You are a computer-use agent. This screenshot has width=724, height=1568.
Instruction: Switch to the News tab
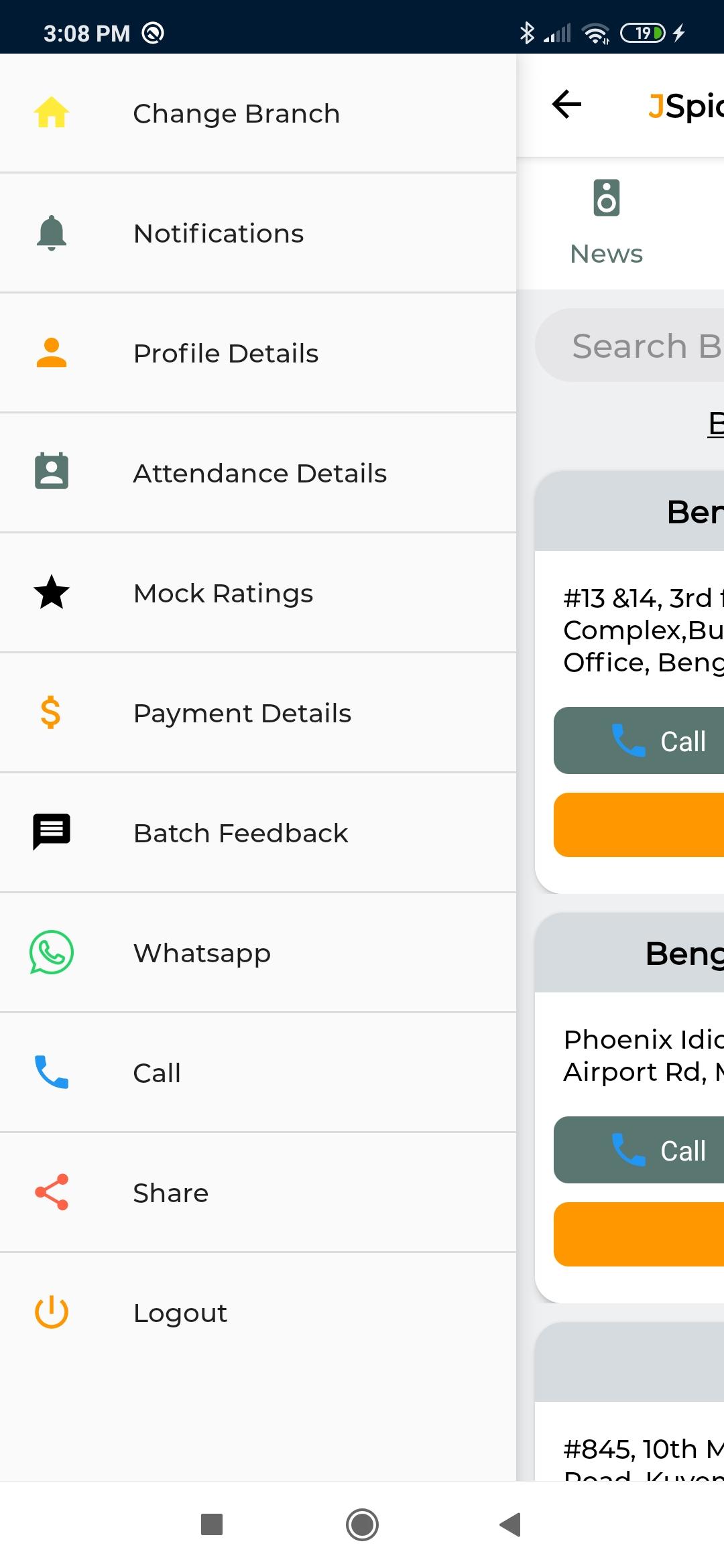click(x=606, y=222)
